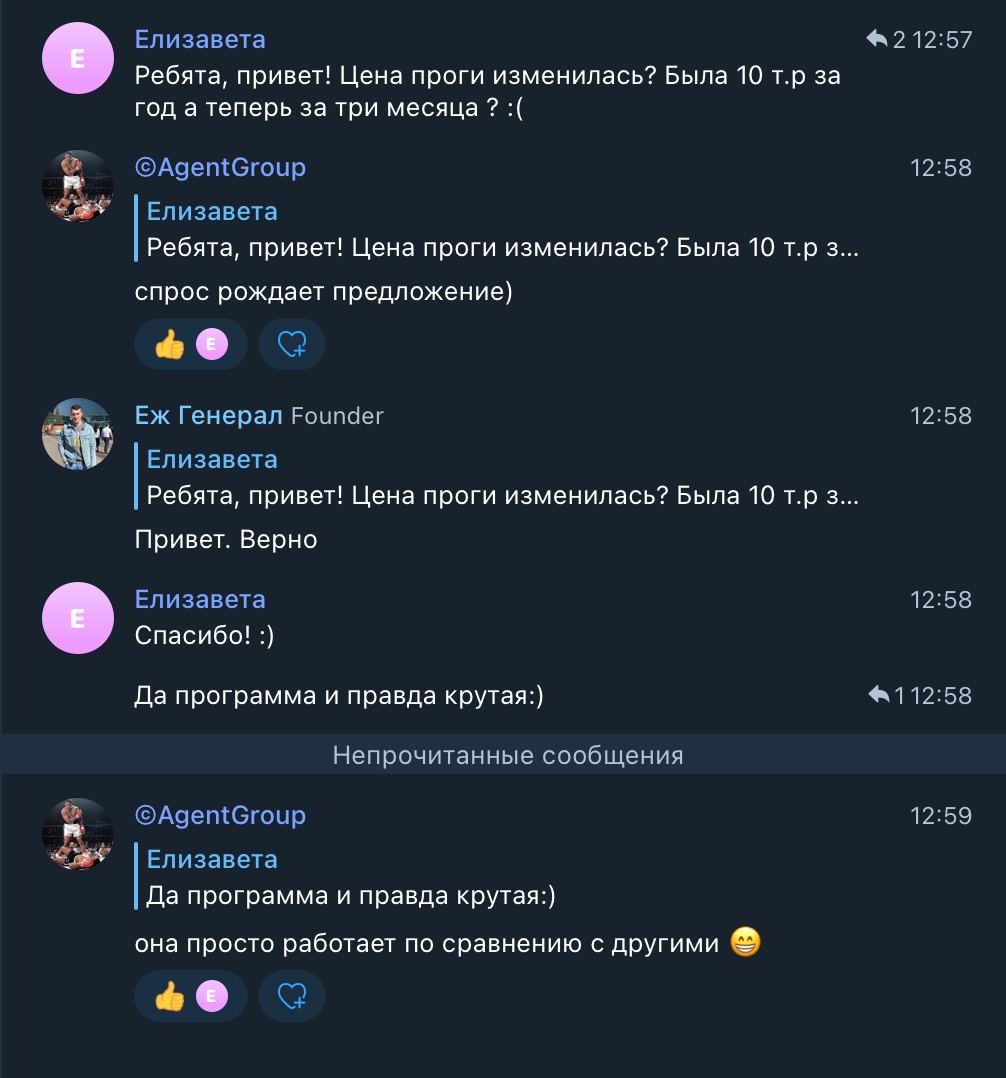Add reaction to "она просто работает" message
Image resolution: width=1006 pixels, height=1078 pixels.
(x=291, y=996)
